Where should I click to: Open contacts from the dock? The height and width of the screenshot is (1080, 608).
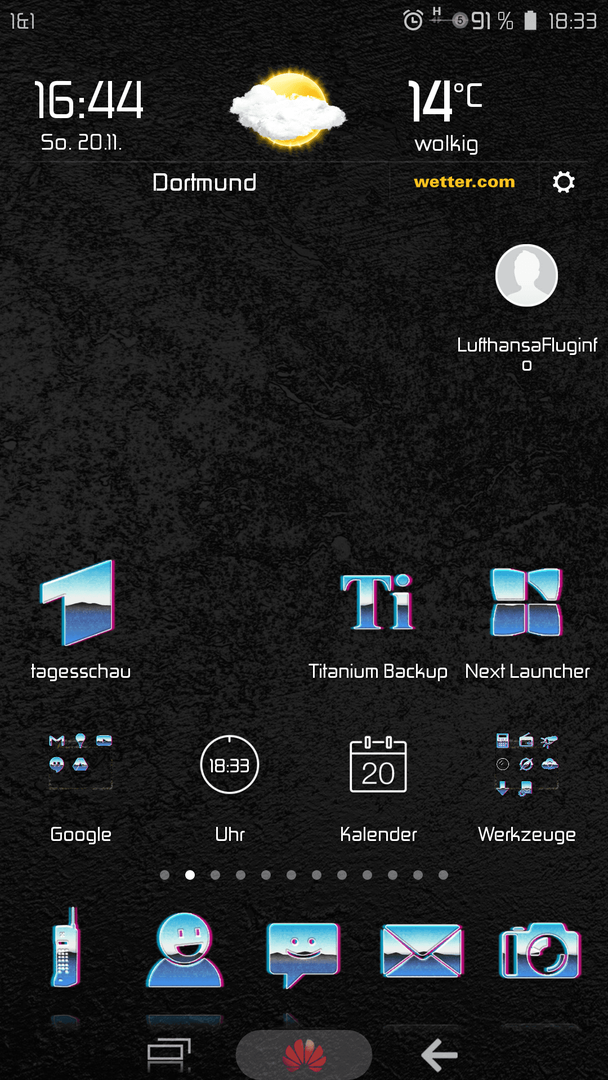[184, 950]
